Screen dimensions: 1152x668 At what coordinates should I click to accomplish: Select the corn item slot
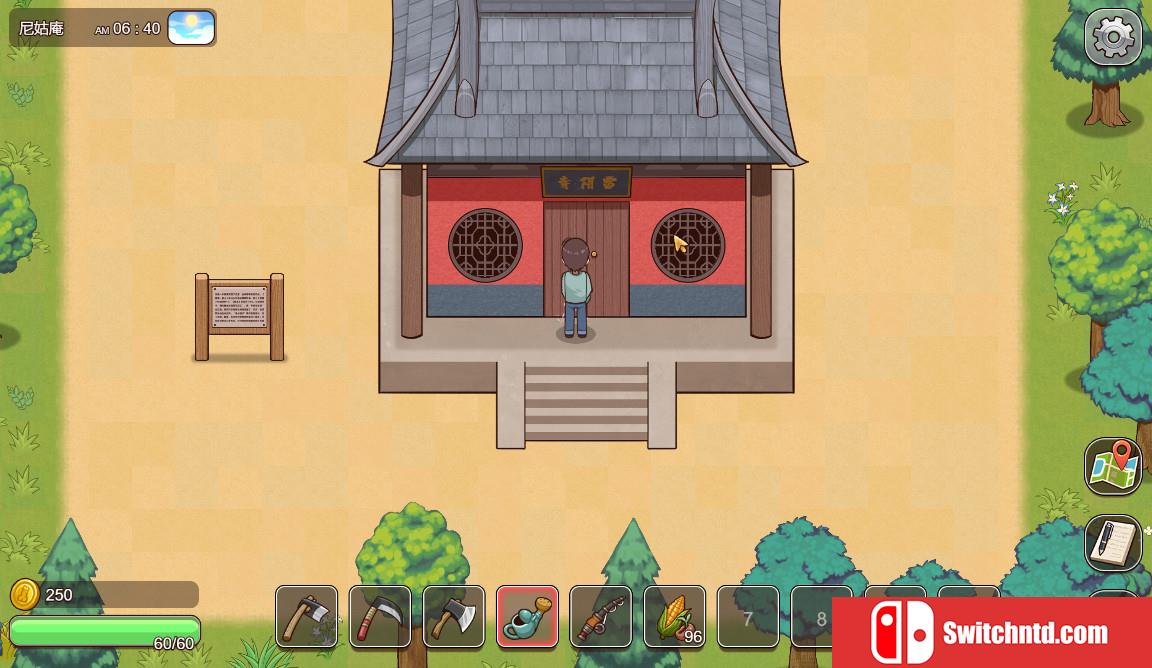coord(675,617)
